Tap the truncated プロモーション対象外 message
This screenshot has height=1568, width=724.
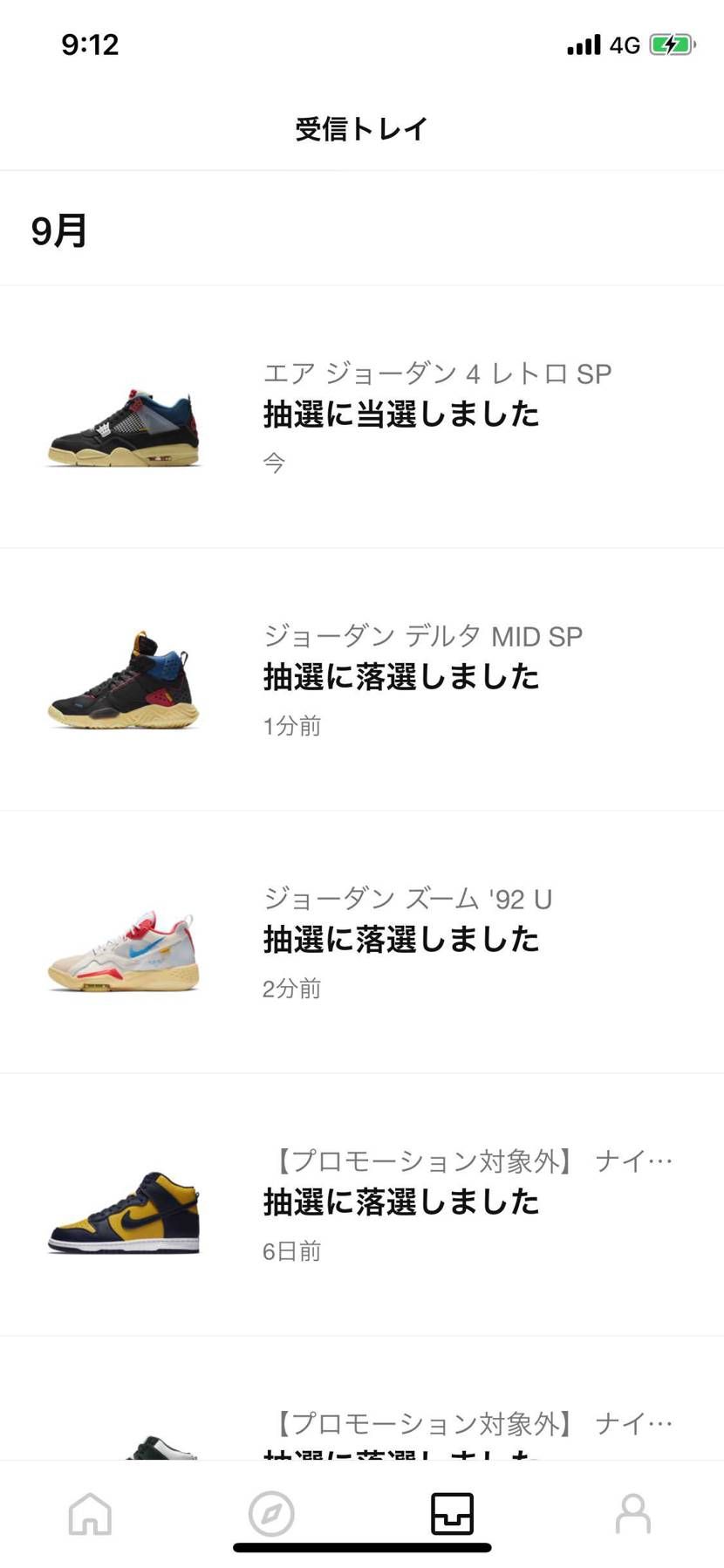pyautogui.click(x=401, y=1202)
